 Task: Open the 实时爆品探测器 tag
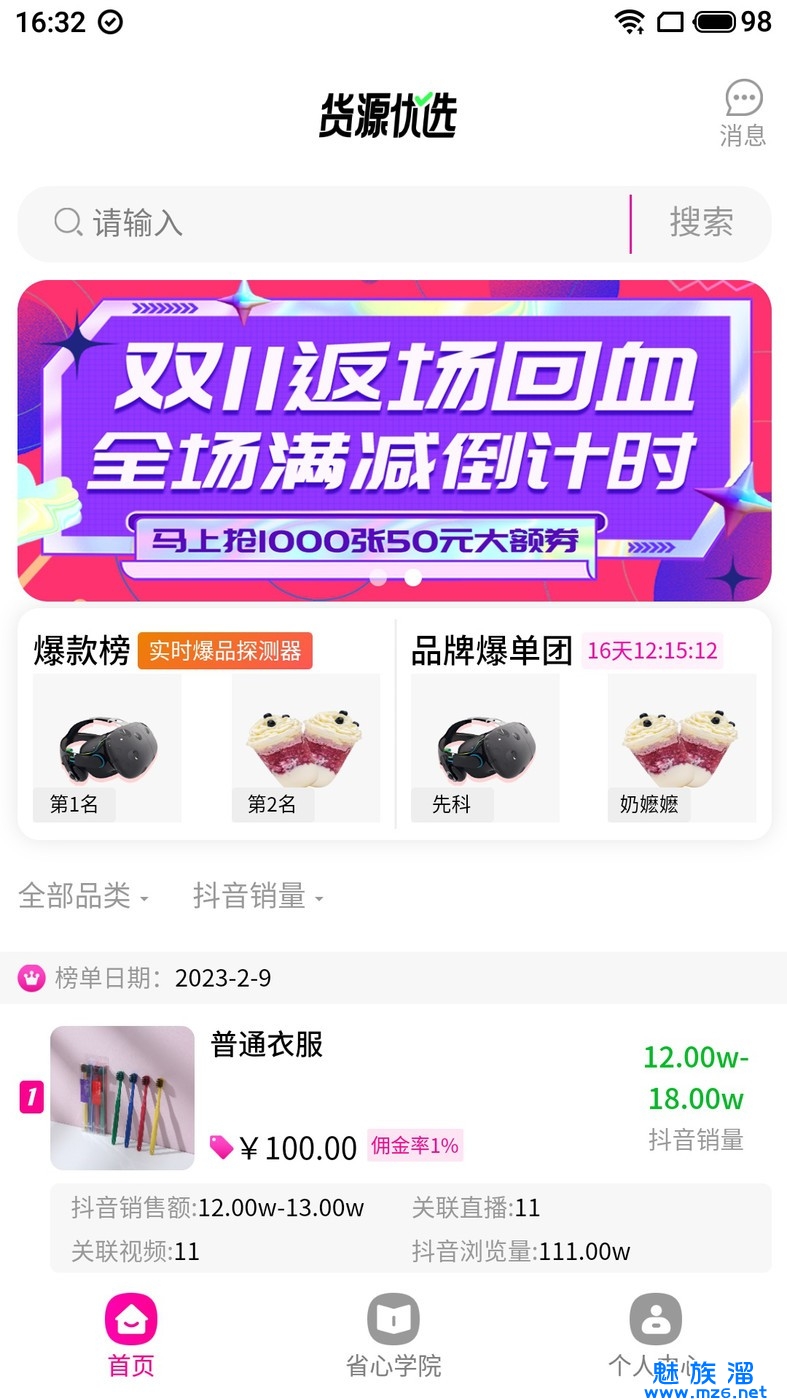pos(225,651)
